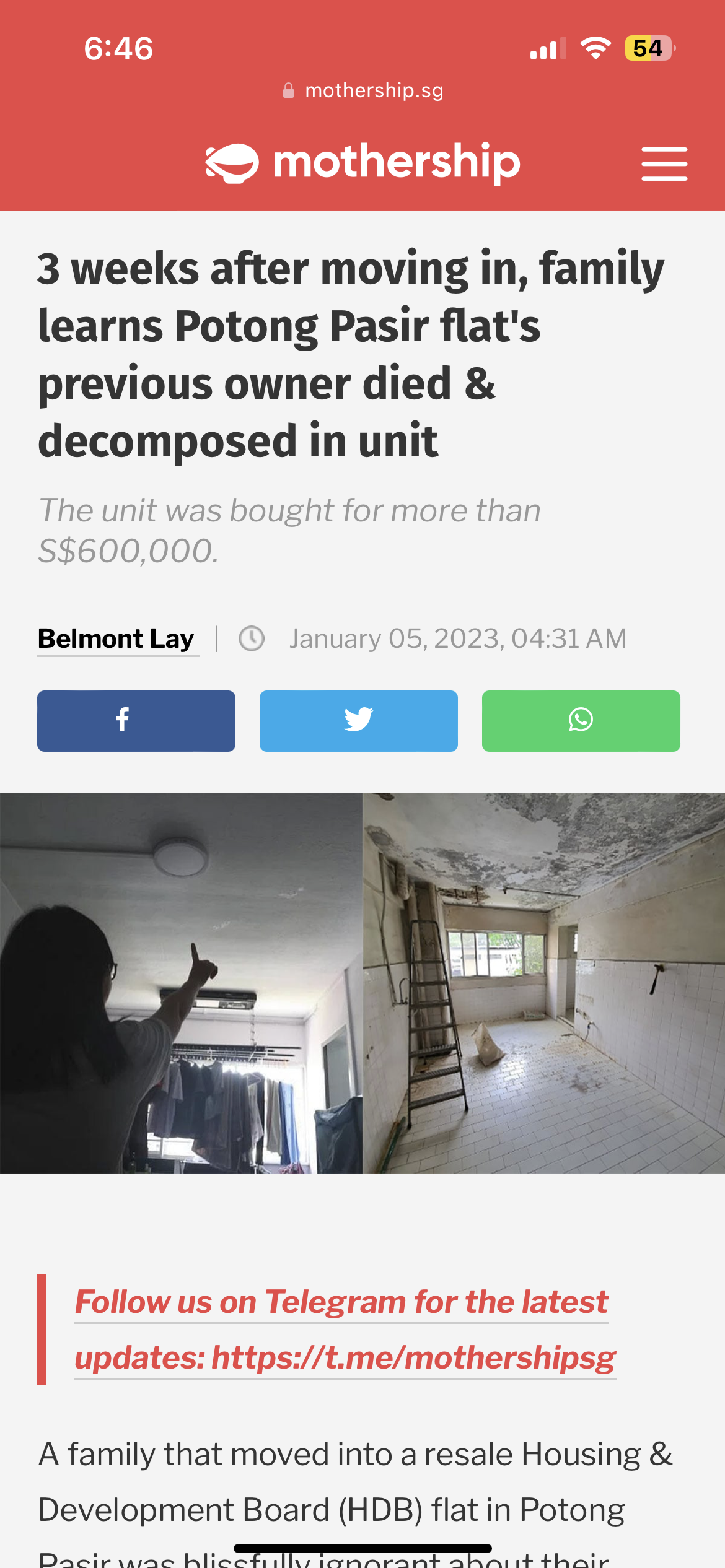Open author Belmont Lay's page
The height and width of the screenshot is (1568, 725).
tap(116, 638)
